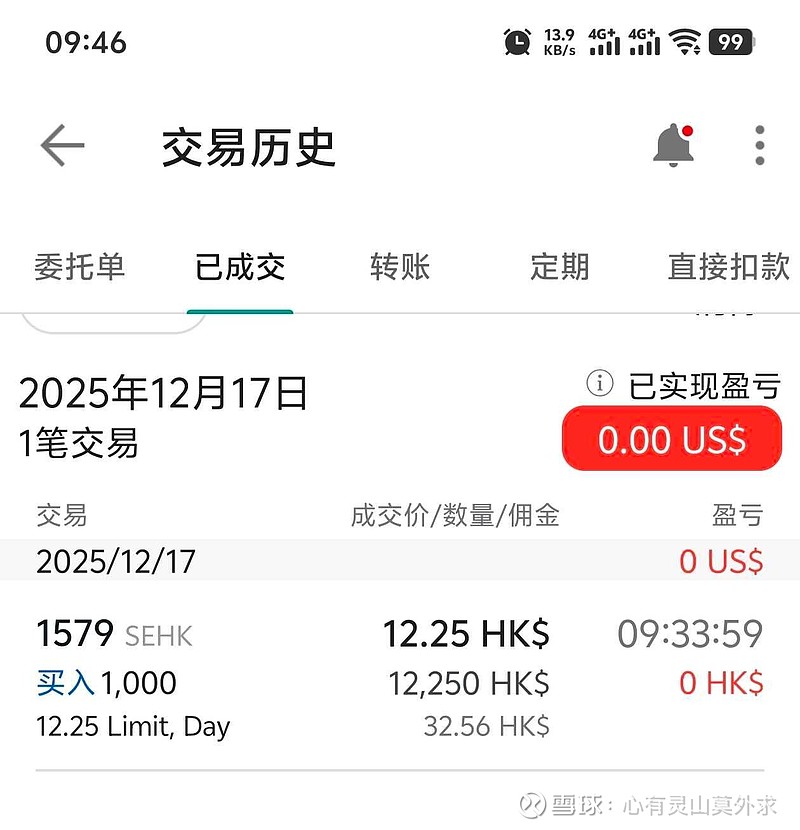The height and width of the screenshot is (830, 800).
Task: Select the 已成交 tab
Action: point(240,267)
